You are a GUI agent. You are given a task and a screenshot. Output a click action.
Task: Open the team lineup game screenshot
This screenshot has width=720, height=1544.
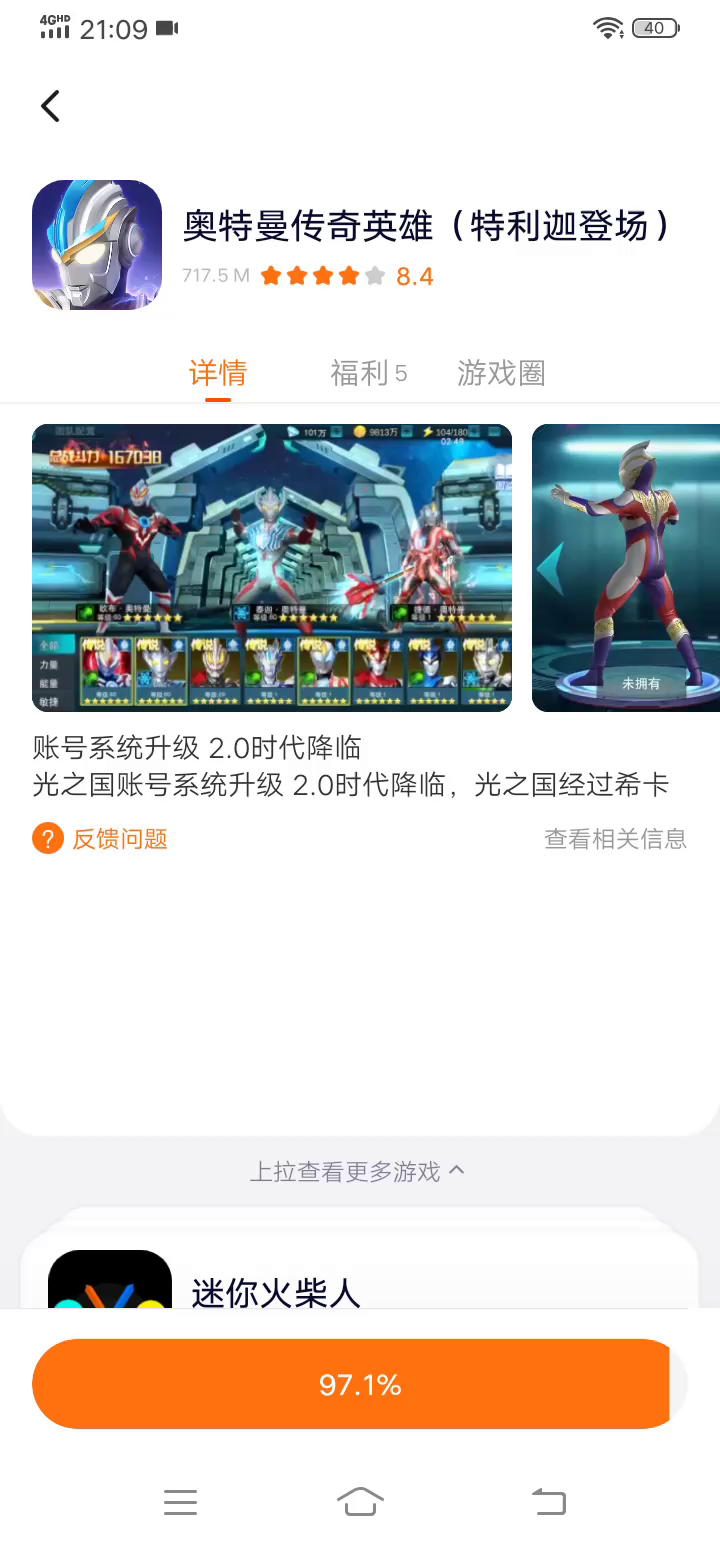click(272, 568)
